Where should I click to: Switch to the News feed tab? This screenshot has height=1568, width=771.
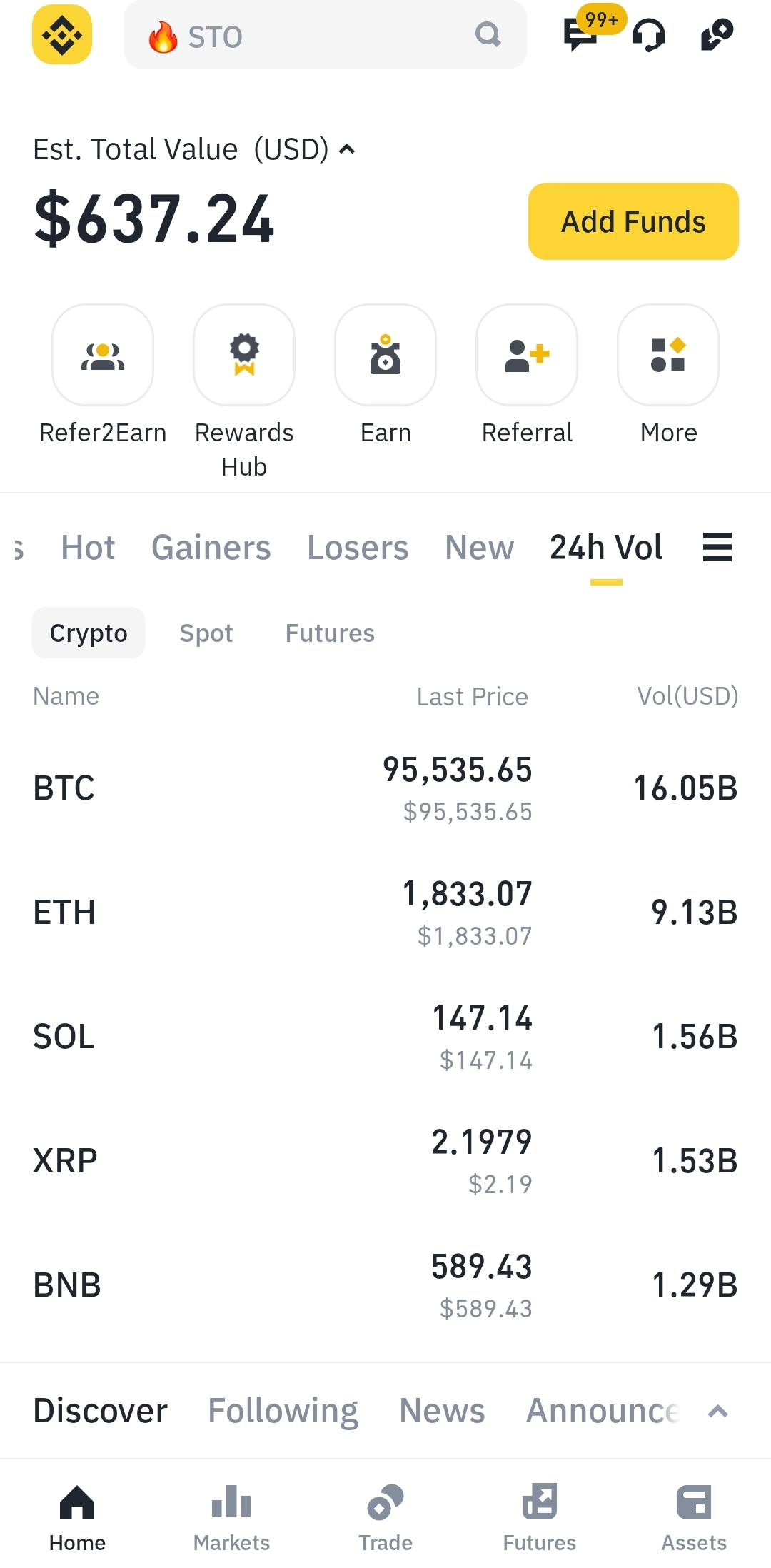click(442, 1411)
